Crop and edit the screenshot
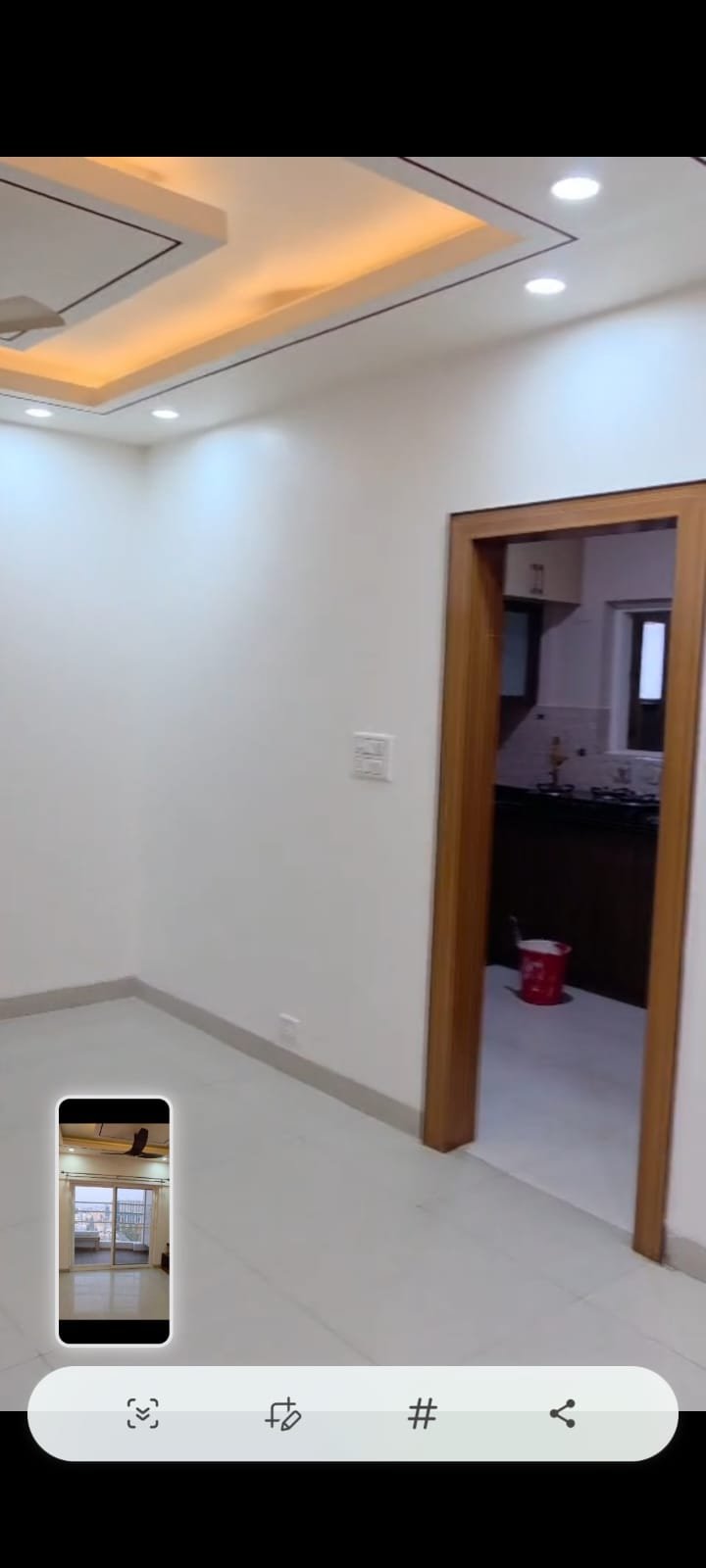Screen dimensions: 706x1568 tap(282, 1413)
